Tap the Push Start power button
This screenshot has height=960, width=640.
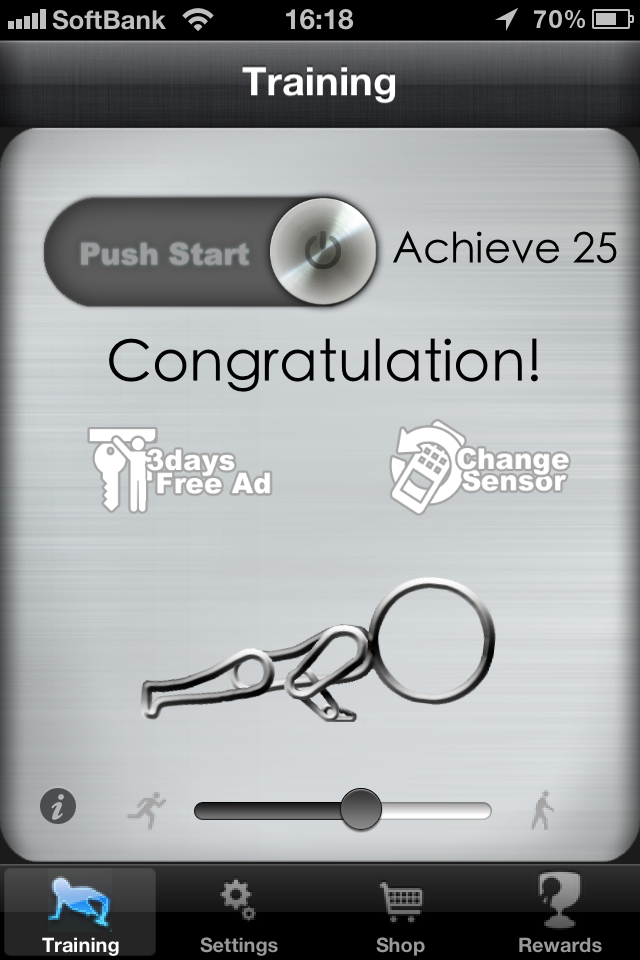click(x=322, y=252)
